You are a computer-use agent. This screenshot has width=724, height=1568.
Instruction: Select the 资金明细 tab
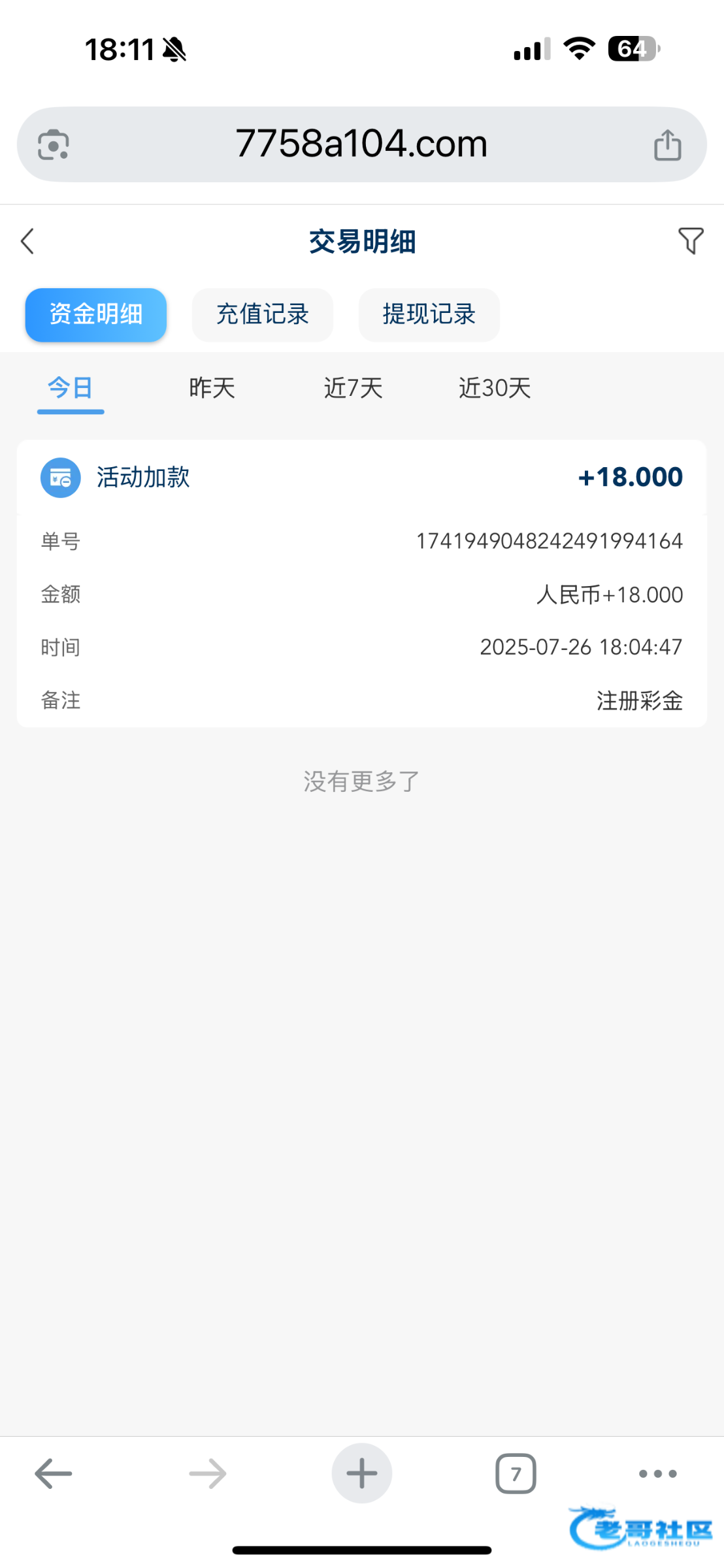point(96,315)
